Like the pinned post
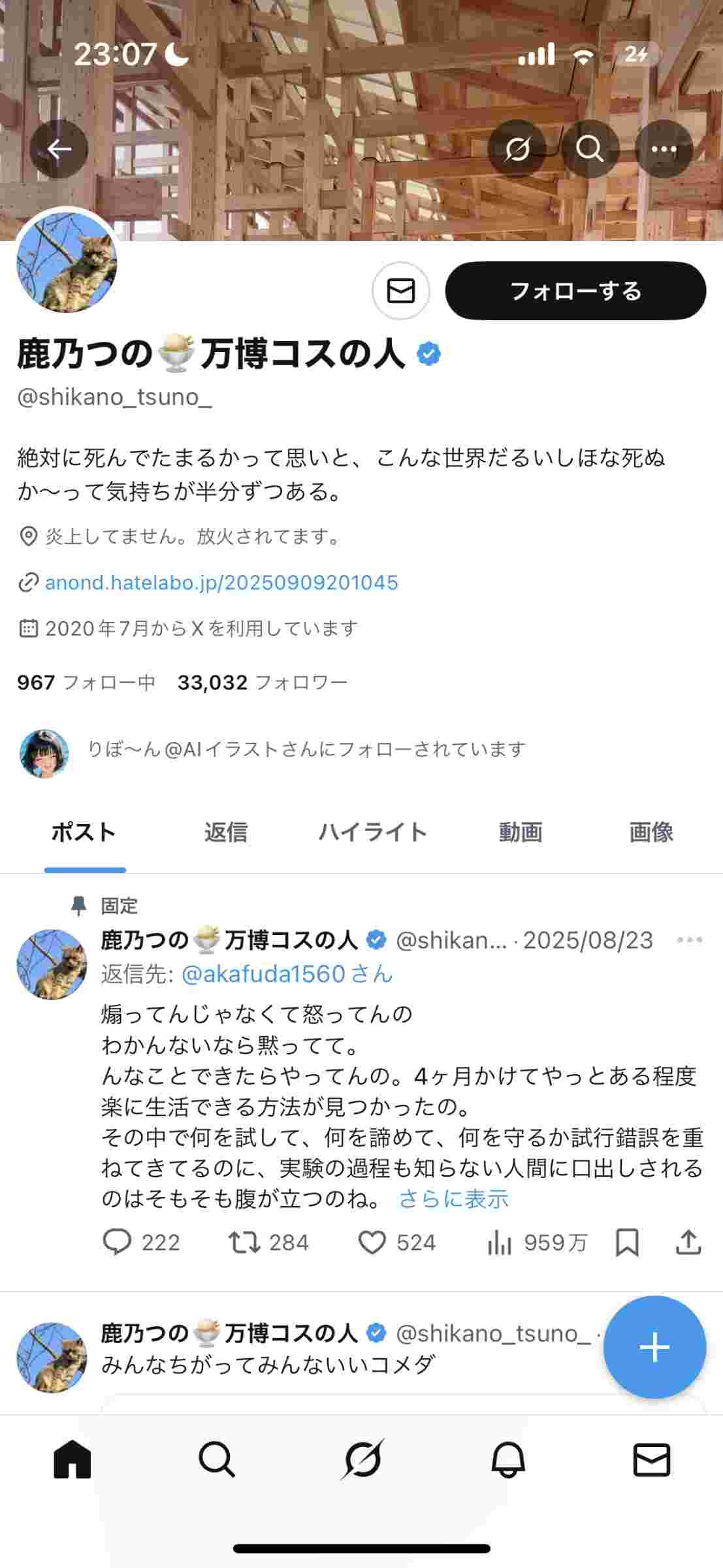Image resolution: width=723 pixels, height=1568 pixels. (x=372, y=1242)
